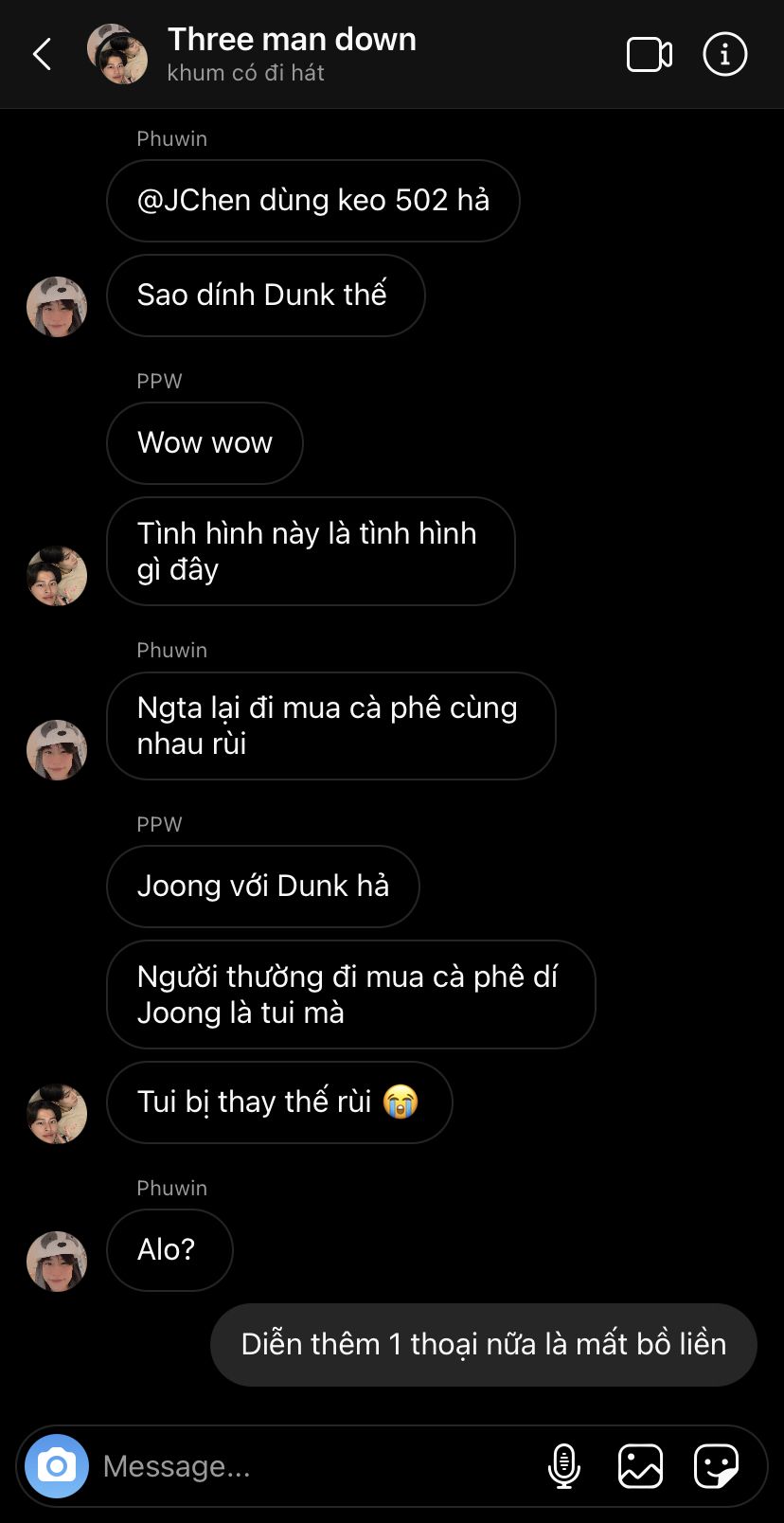The image size is (784, 1523).
Task: Open the chat info details icon
Action: [x=725, y=54]
